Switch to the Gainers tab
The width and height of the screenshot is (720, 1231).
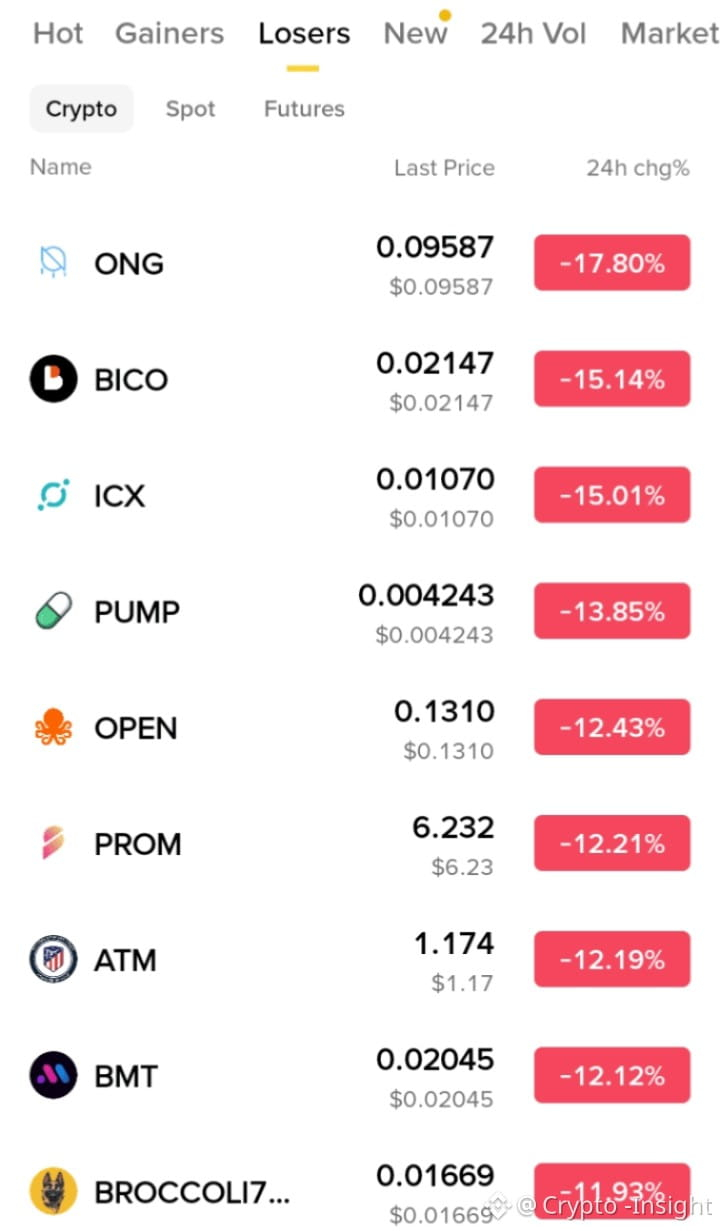pyautogui.click(x=170, y=34)
